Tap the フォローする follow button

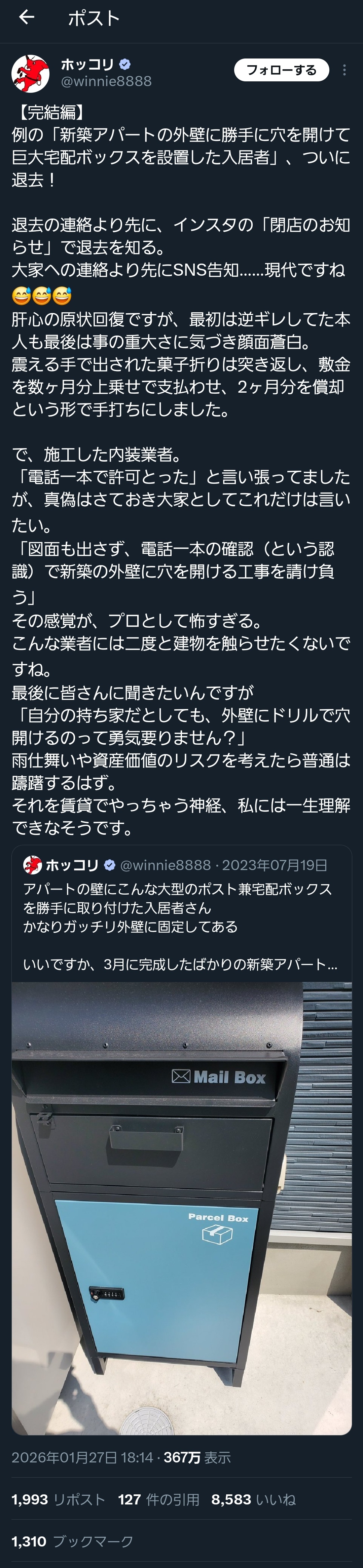point(281,70)
